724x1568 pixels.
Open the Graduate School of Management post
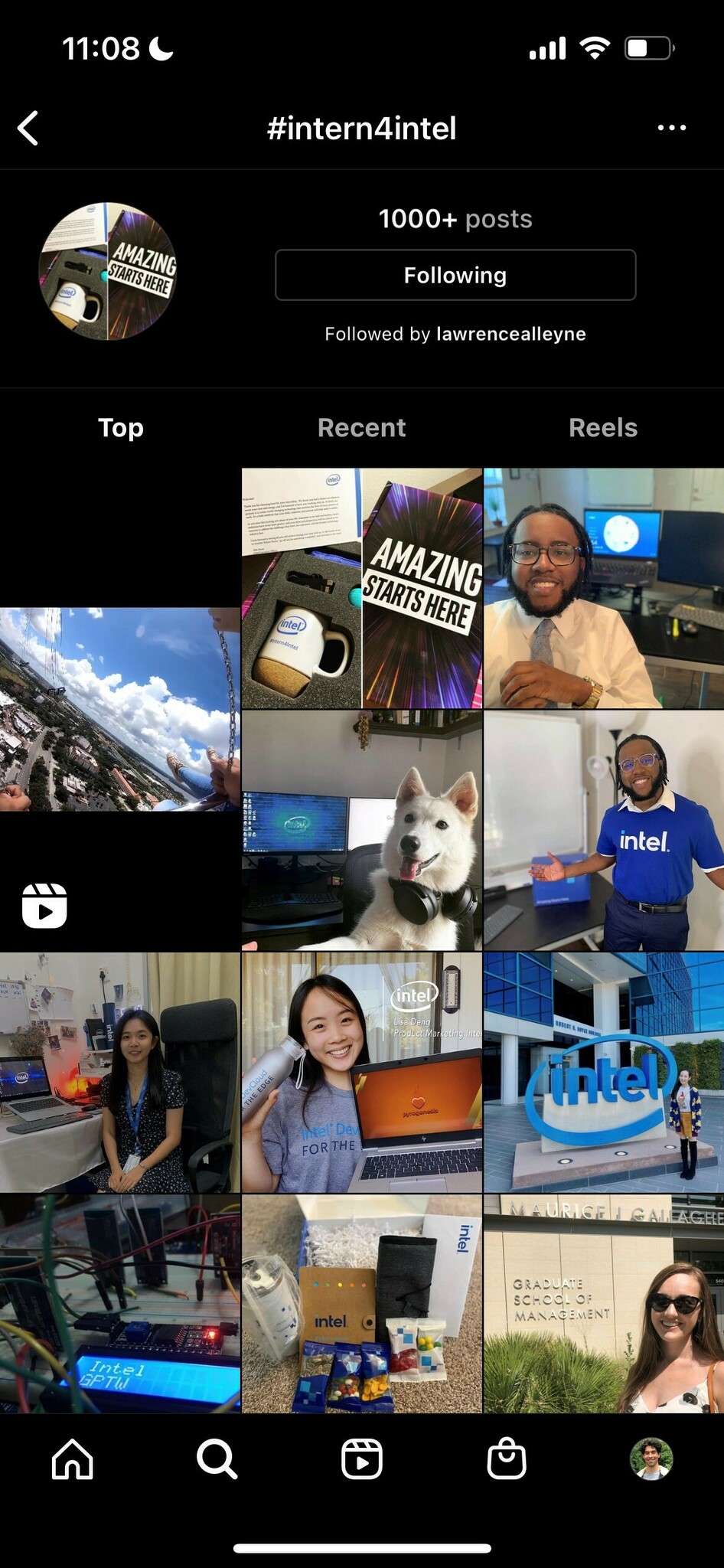coord(603,1303)
